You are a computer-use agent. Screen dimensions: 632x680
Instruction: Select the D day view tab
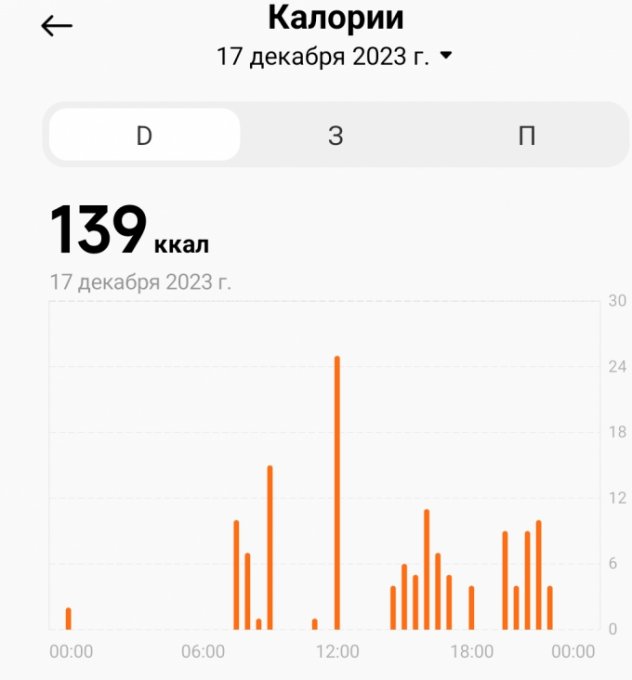pos(144,136)
